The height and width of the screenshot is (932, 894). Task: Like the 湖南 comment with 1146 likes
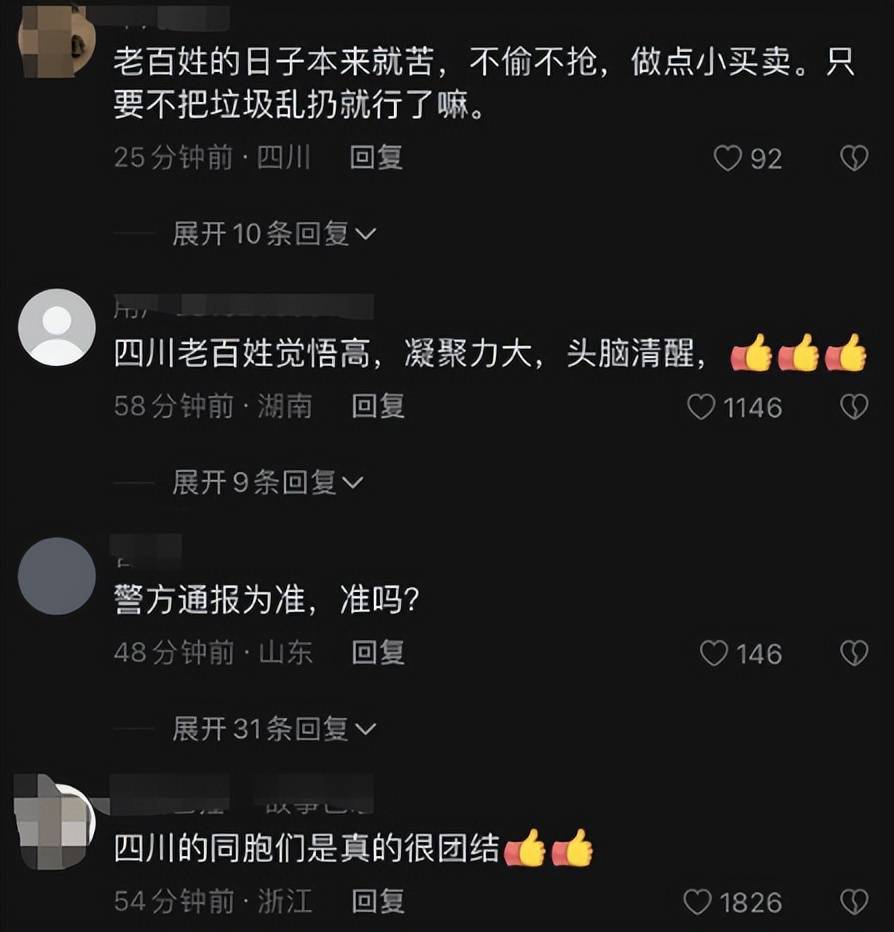702,407
